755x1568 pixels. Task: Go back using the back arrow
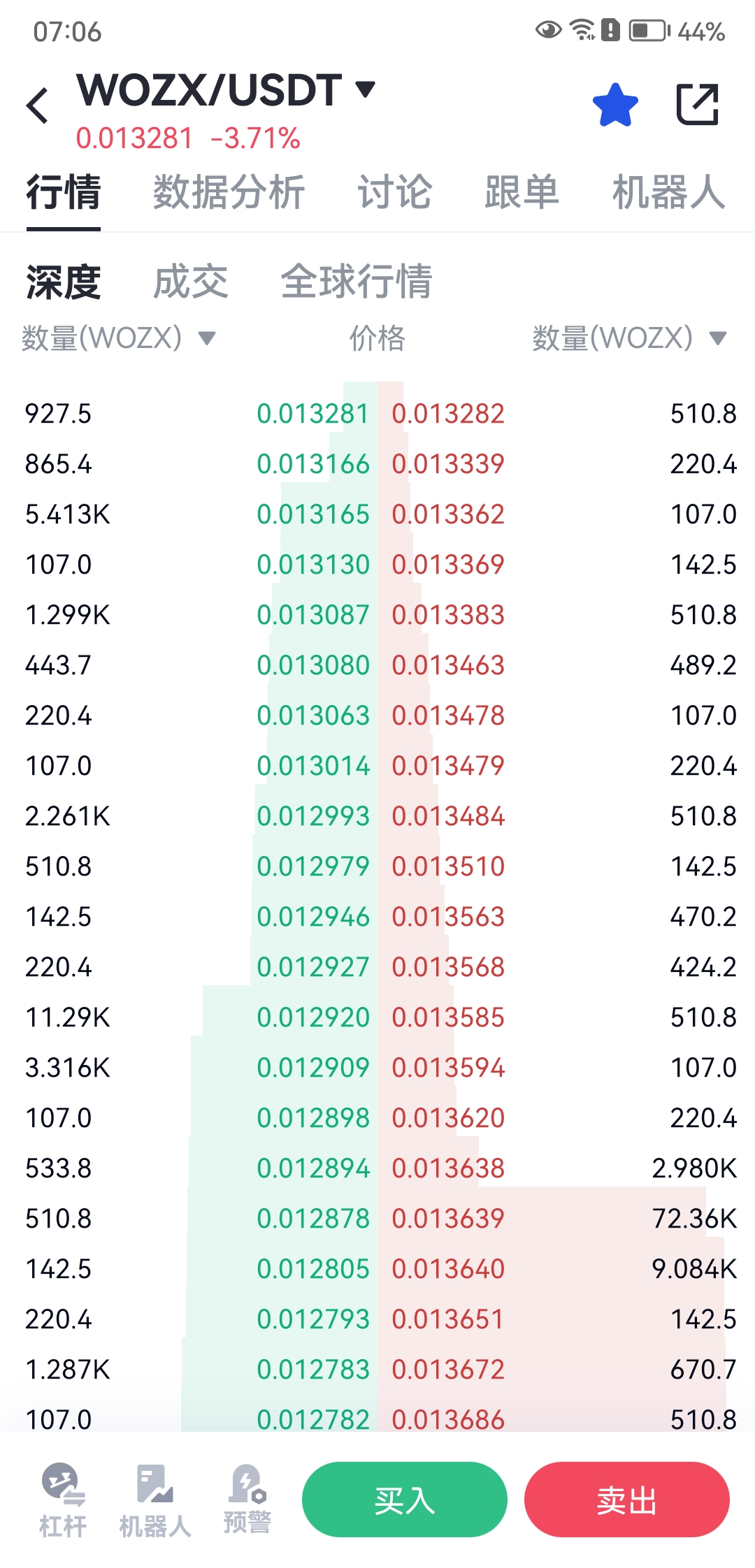coord(38,106)
